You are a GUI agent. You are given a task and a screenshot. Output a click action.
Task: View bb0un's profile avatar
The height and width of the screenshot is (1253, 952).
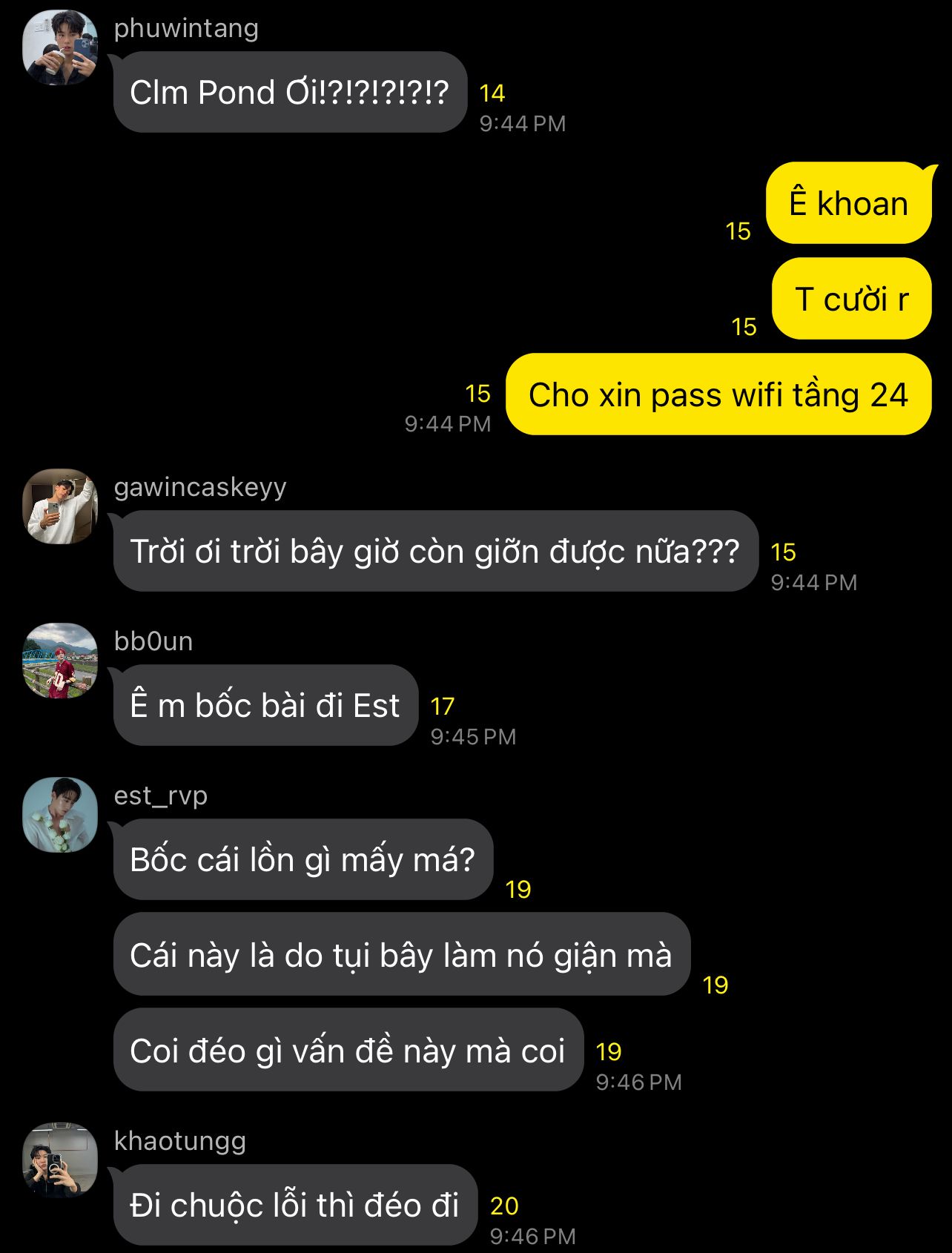pyautogui.click(x=60, y=661)
